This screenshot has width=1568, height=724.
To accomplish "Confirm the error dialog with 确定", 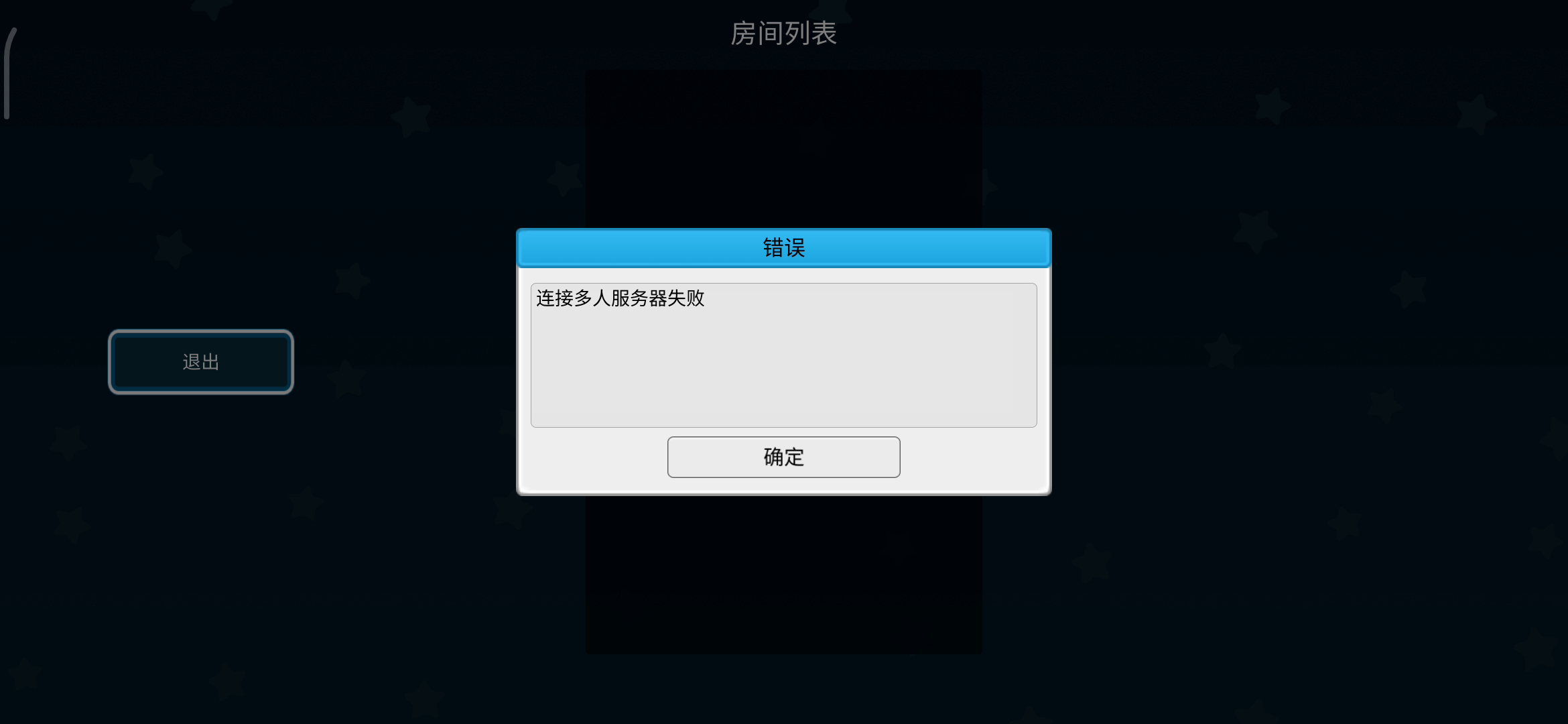I will tap(783, 457).
